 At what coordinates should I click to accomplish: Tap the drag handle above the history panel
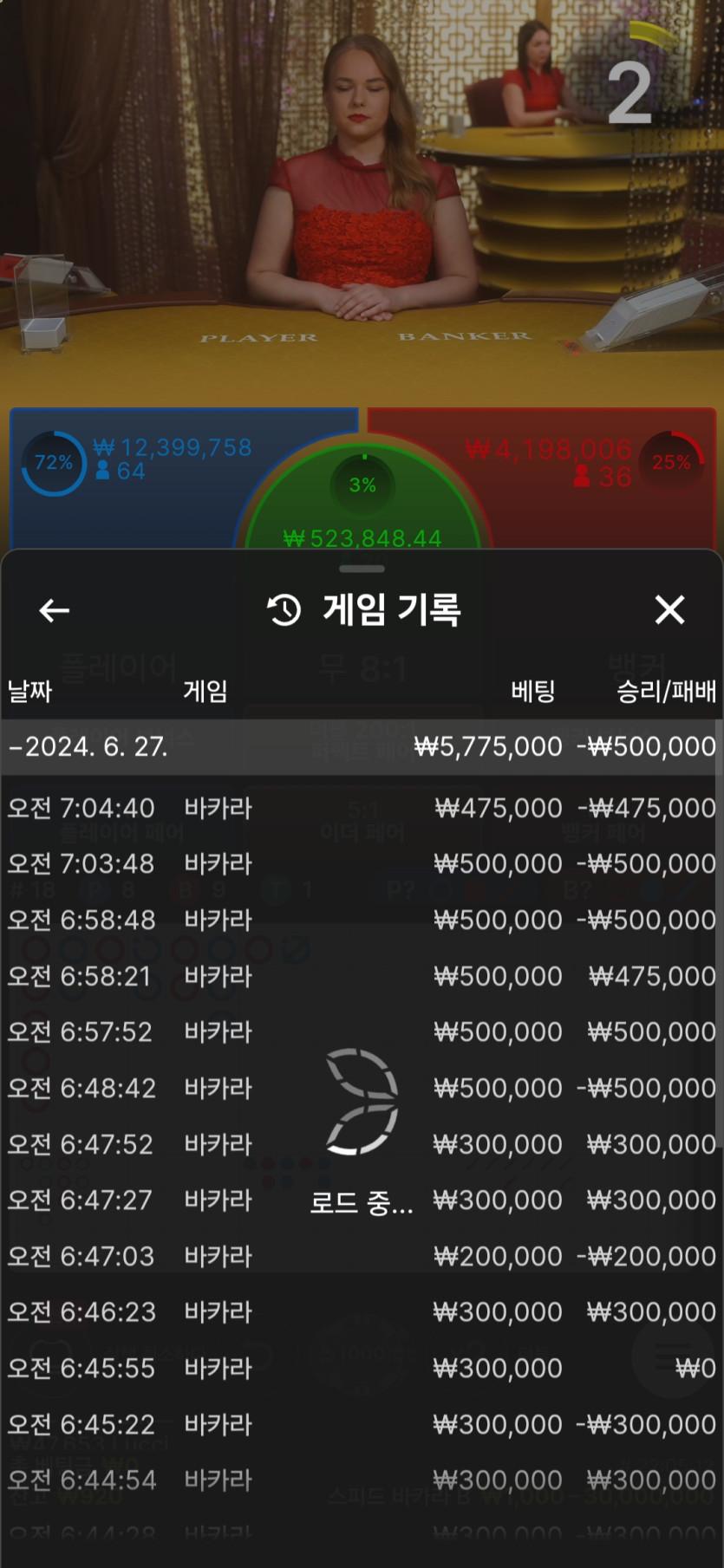pyautogui.click(x=362, y=569)
